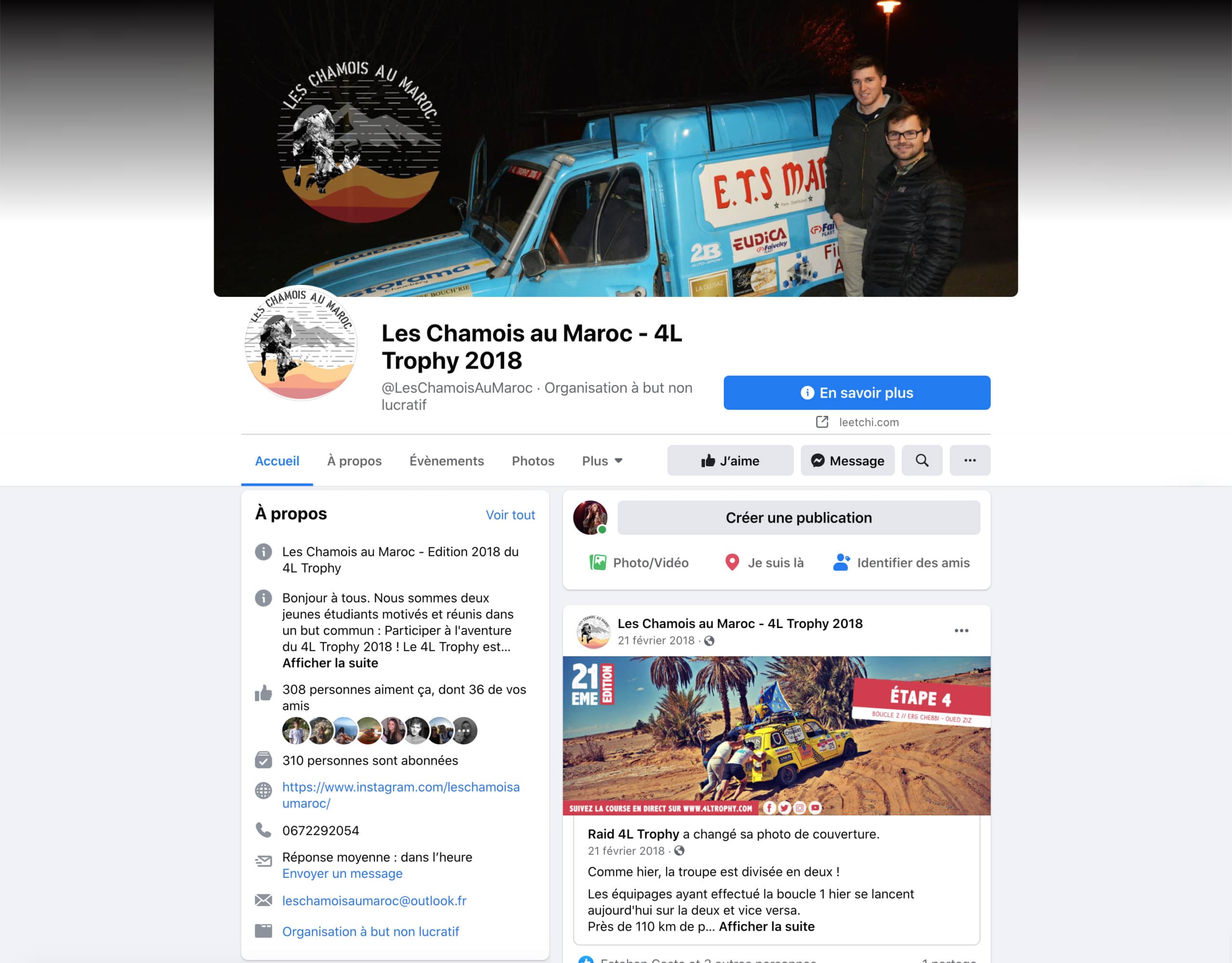Viewport: 1232px width, 963px height.
Task: Tap Envoyer un message link
Action: 342,873
